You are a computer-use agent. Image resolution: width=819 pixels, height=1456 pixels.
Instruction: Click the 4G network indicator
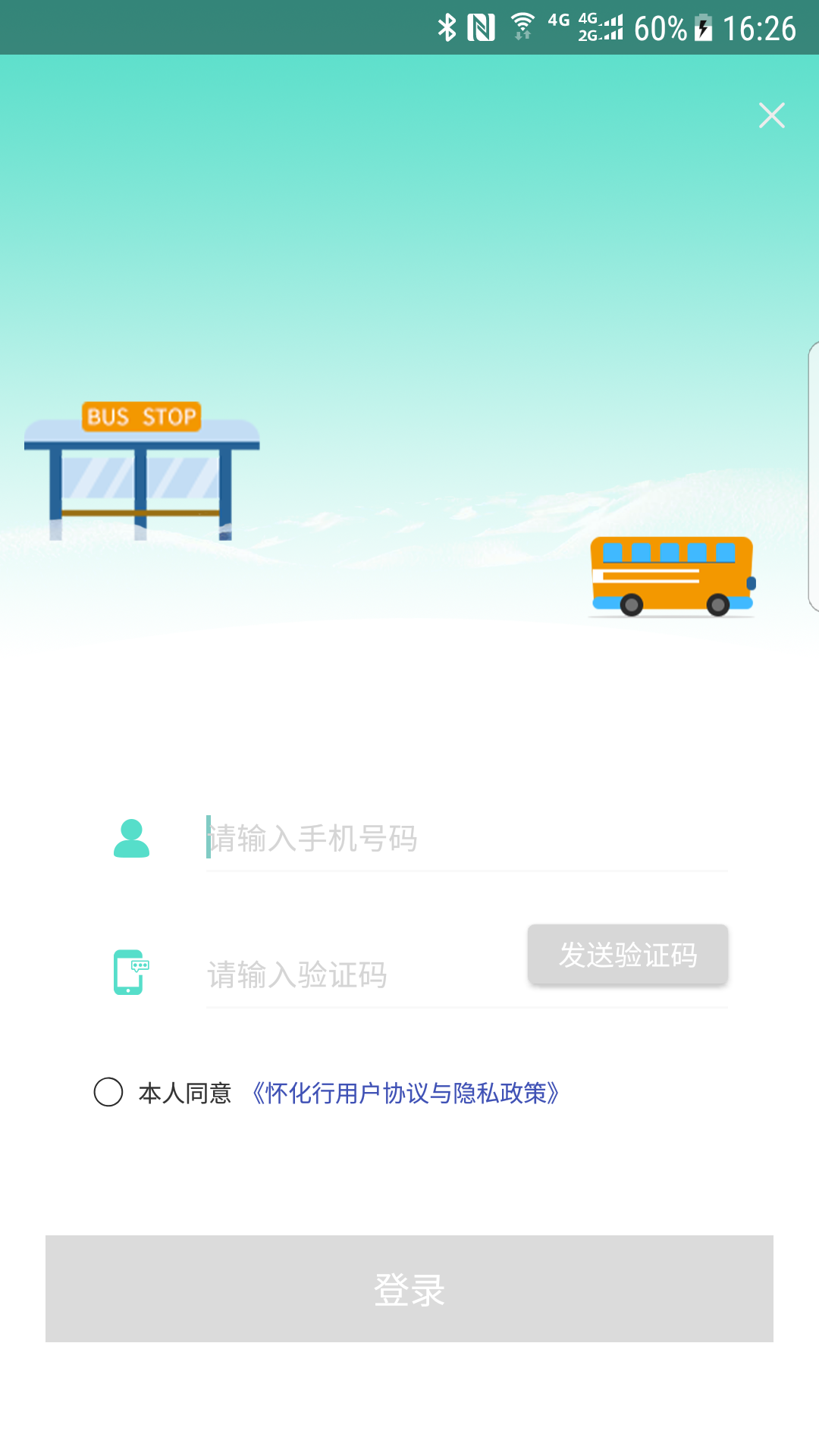pyautogui.click(x=558, y=23)
